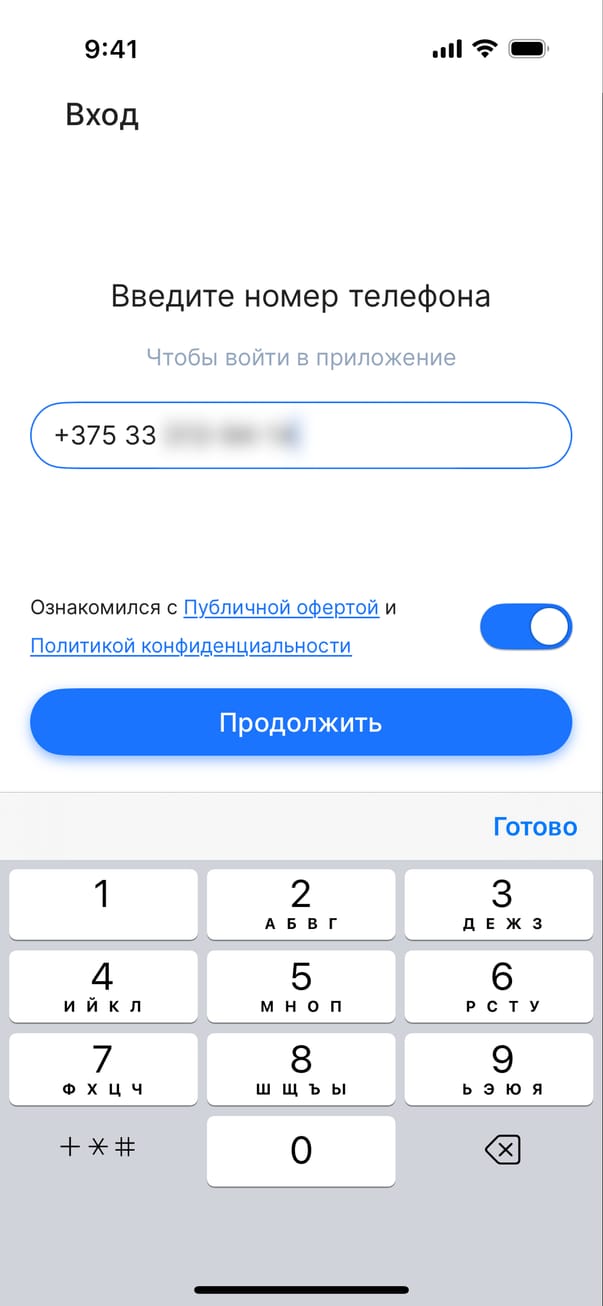Enter digit 5 on the keypad

click(x=301, y=986)
